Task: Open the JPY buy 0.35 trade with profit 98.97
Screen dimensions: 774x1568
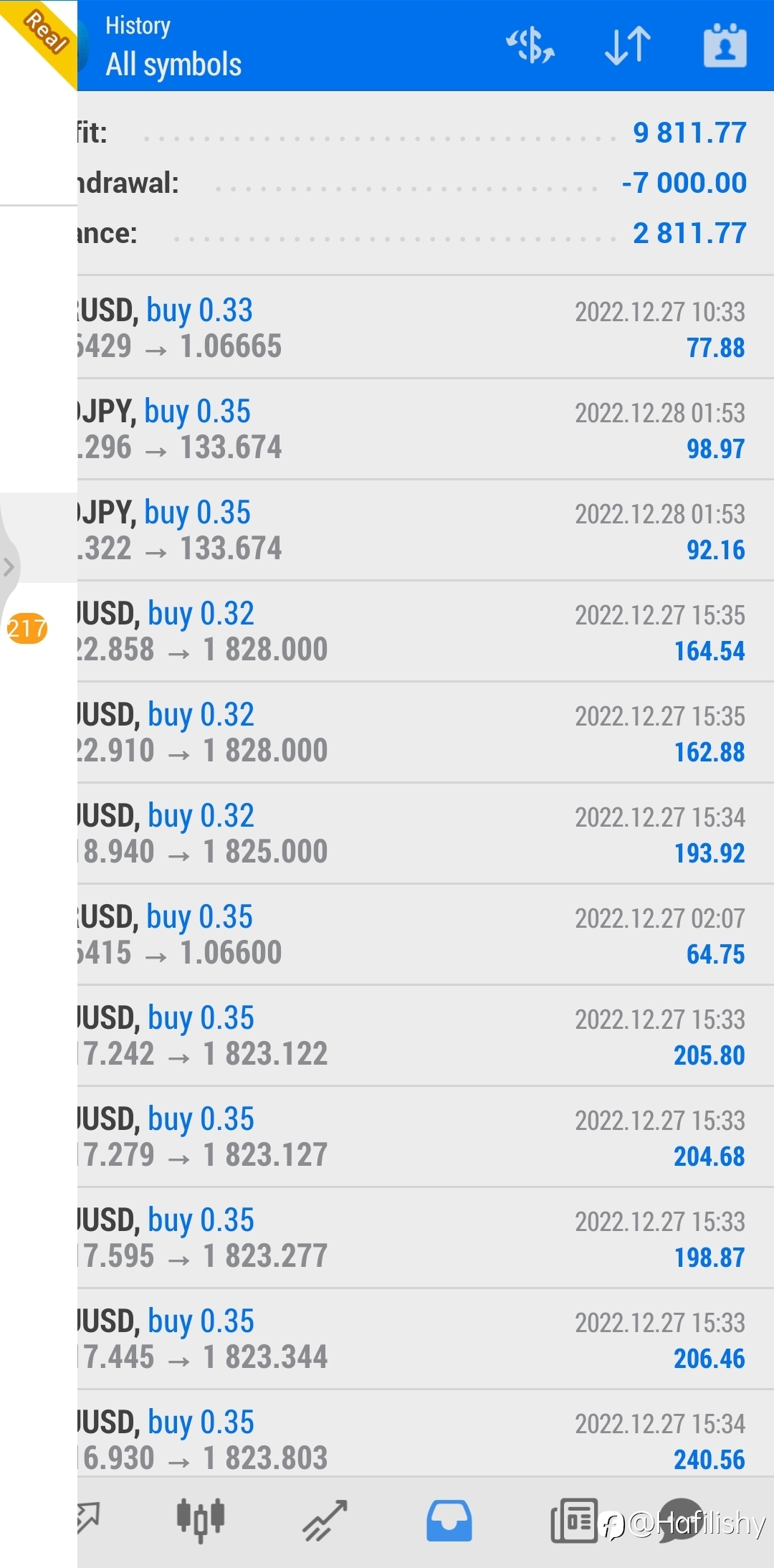Action: pos(426,429)
